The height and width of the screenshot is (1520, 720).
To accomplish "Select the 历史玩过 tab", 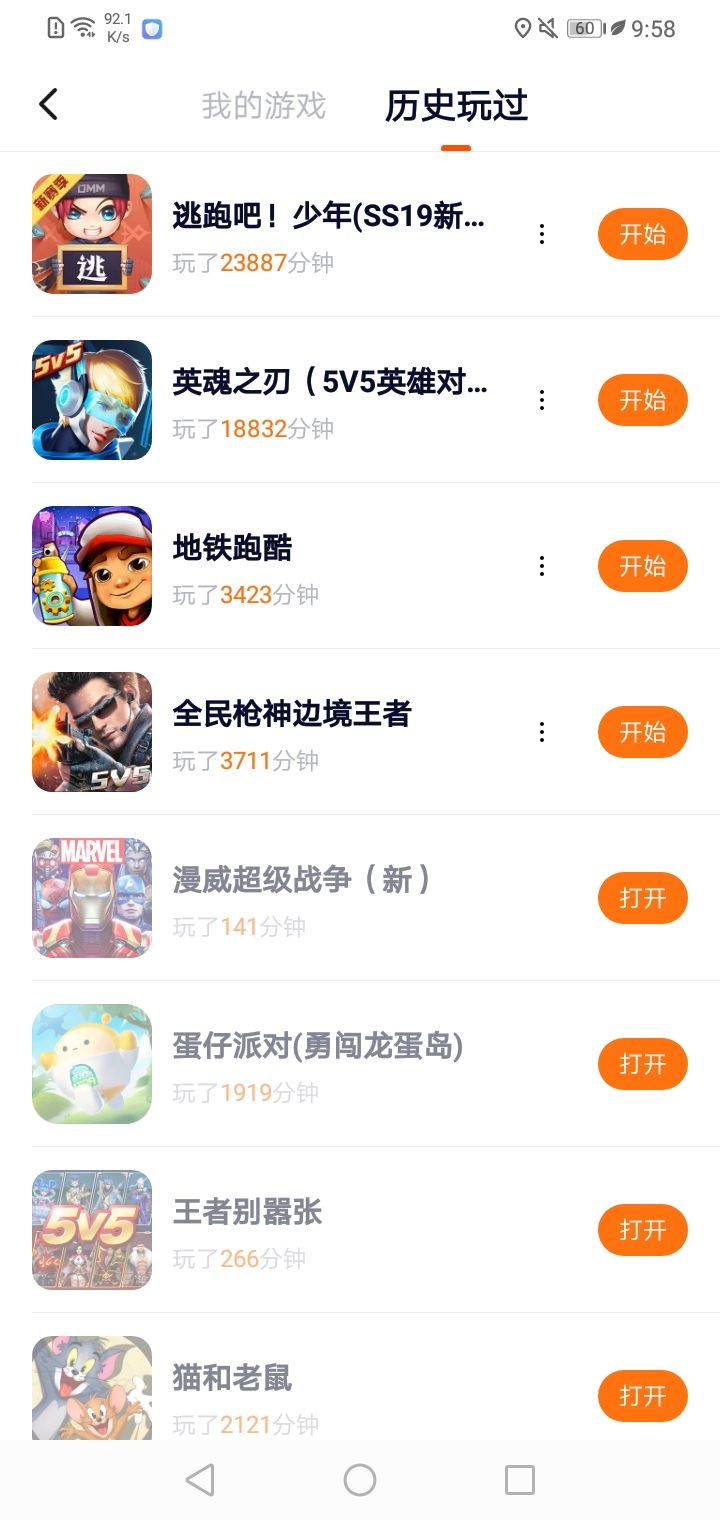I will click(x=456, y=105).
